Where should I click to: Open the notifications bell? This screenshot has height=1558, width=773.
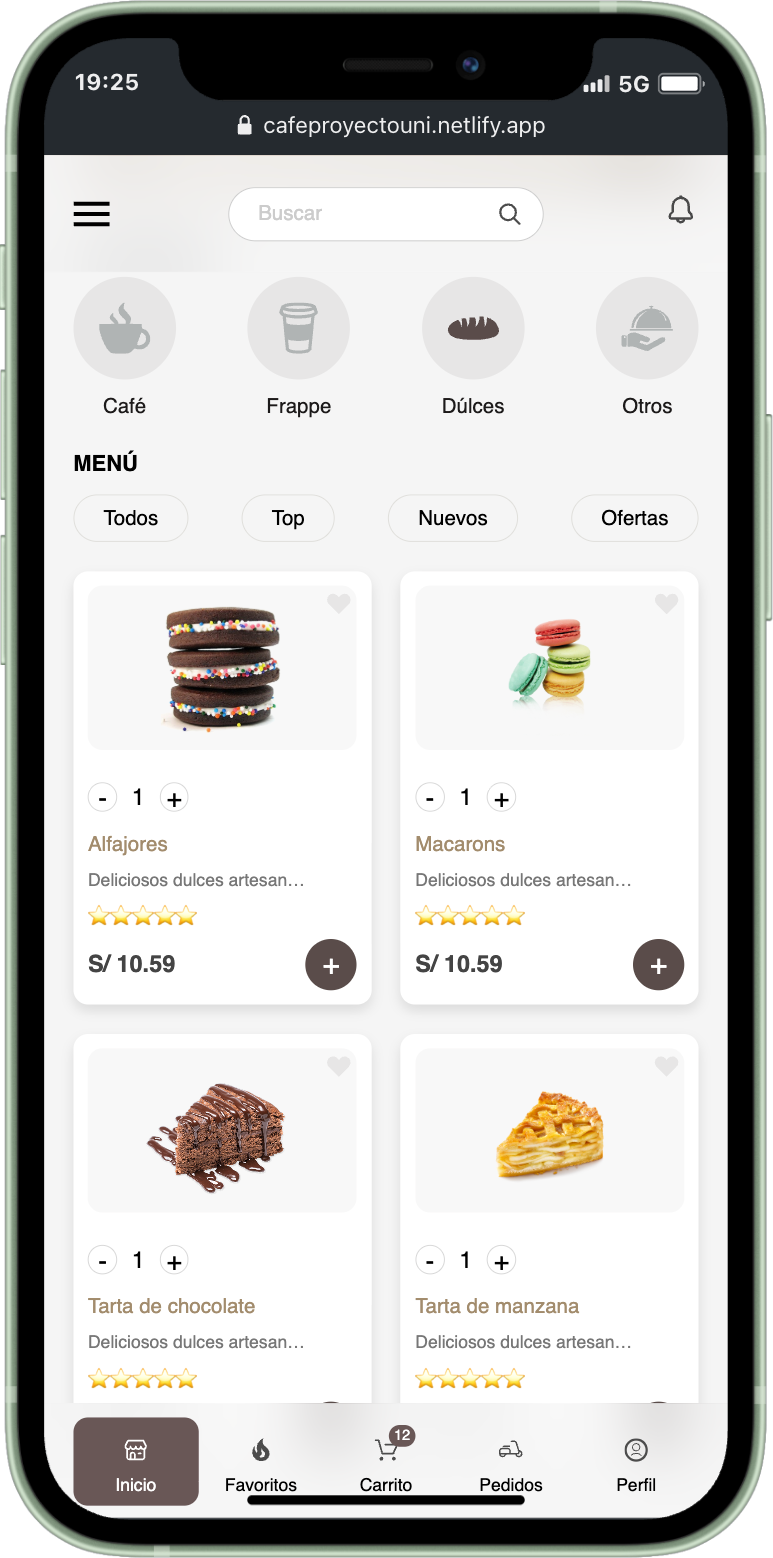point(681,210)
